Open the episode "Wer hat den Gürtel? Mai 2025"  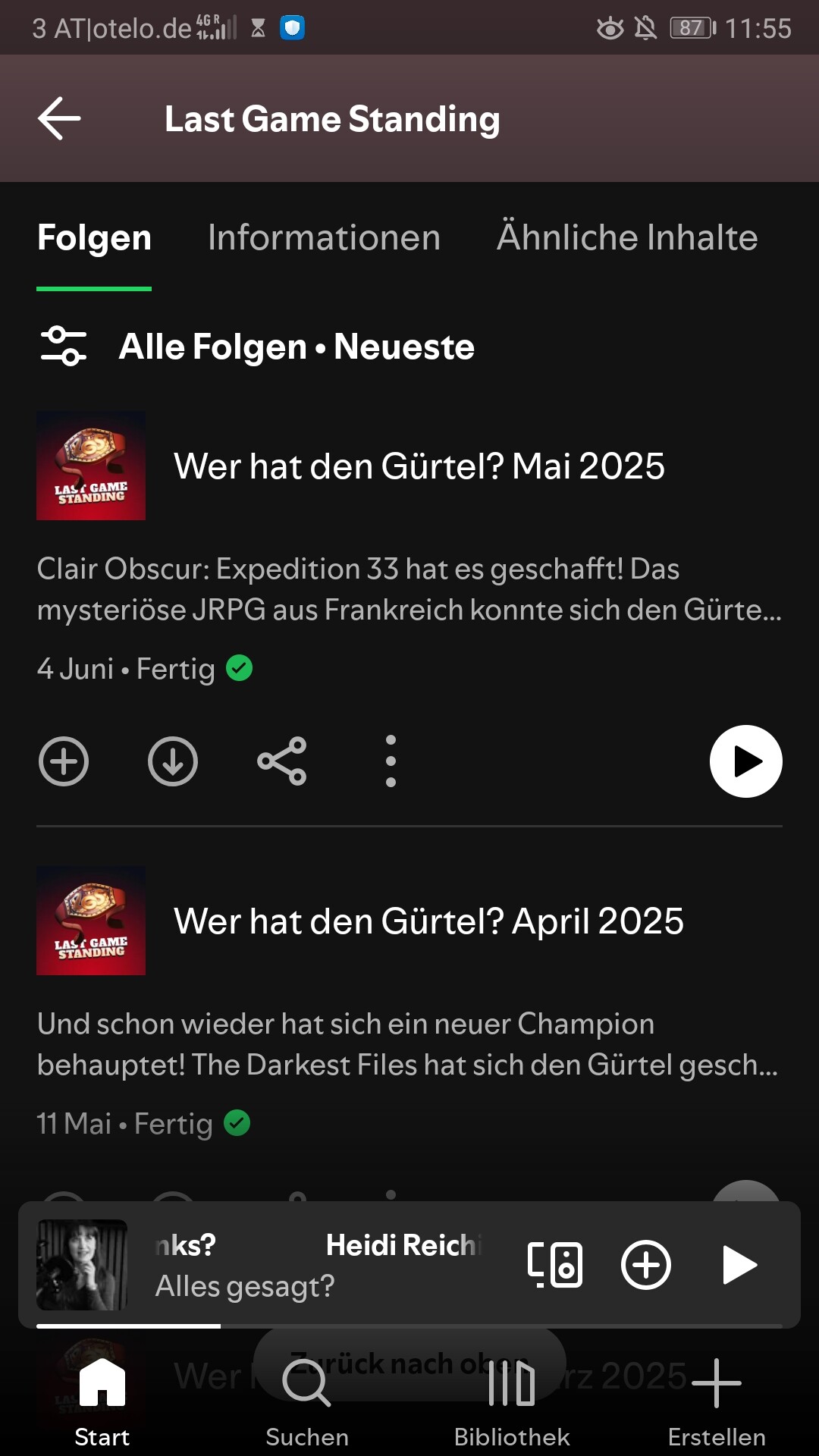coord(419,466)
